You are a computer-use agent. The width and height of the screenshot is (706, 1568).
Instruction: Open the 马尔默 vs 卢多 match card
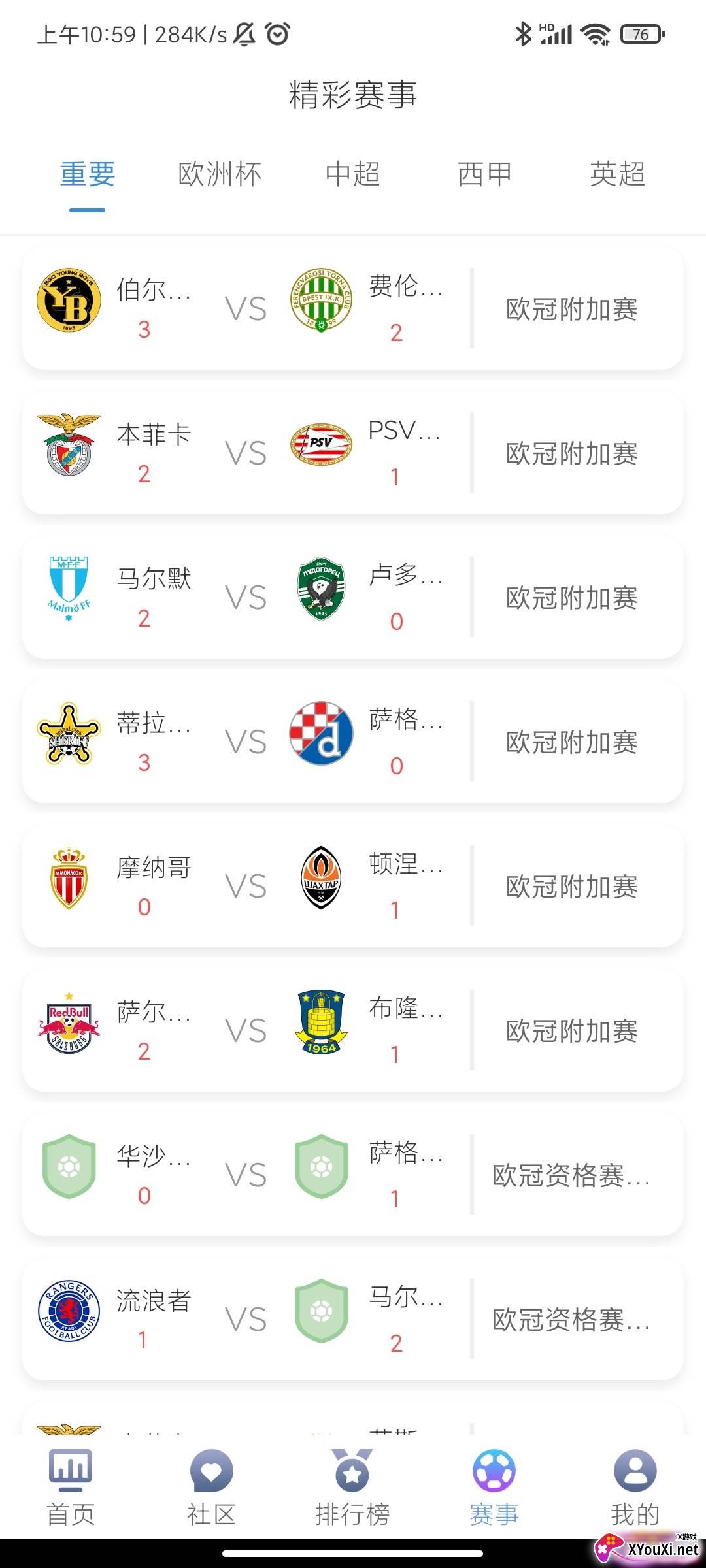[x=353, y=597]
